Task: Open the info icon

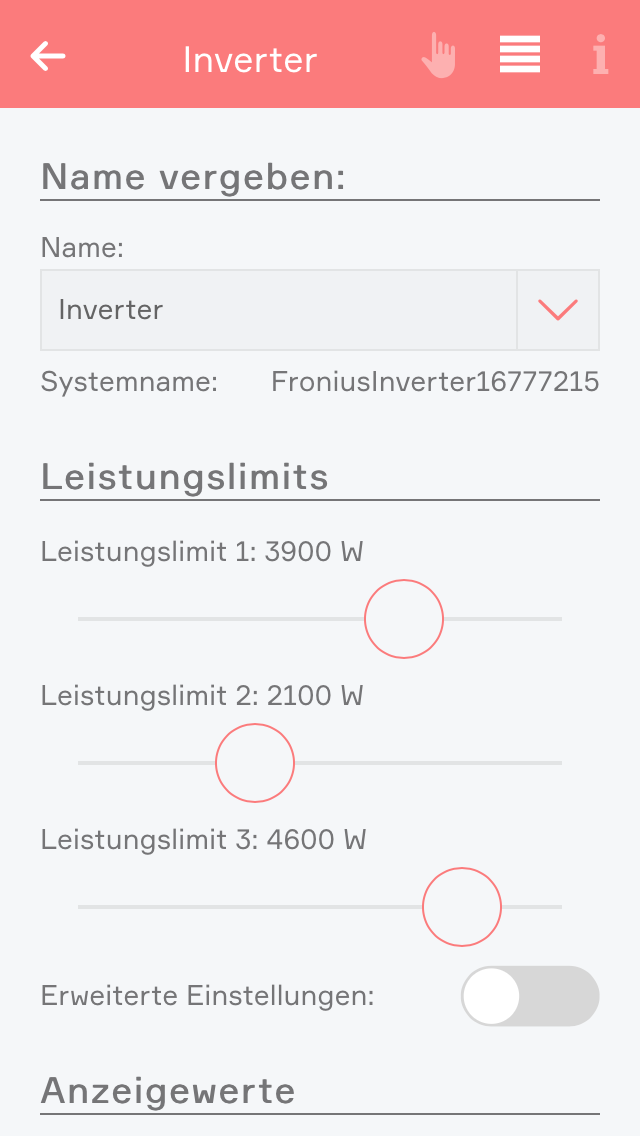Action: pos(600,55)
